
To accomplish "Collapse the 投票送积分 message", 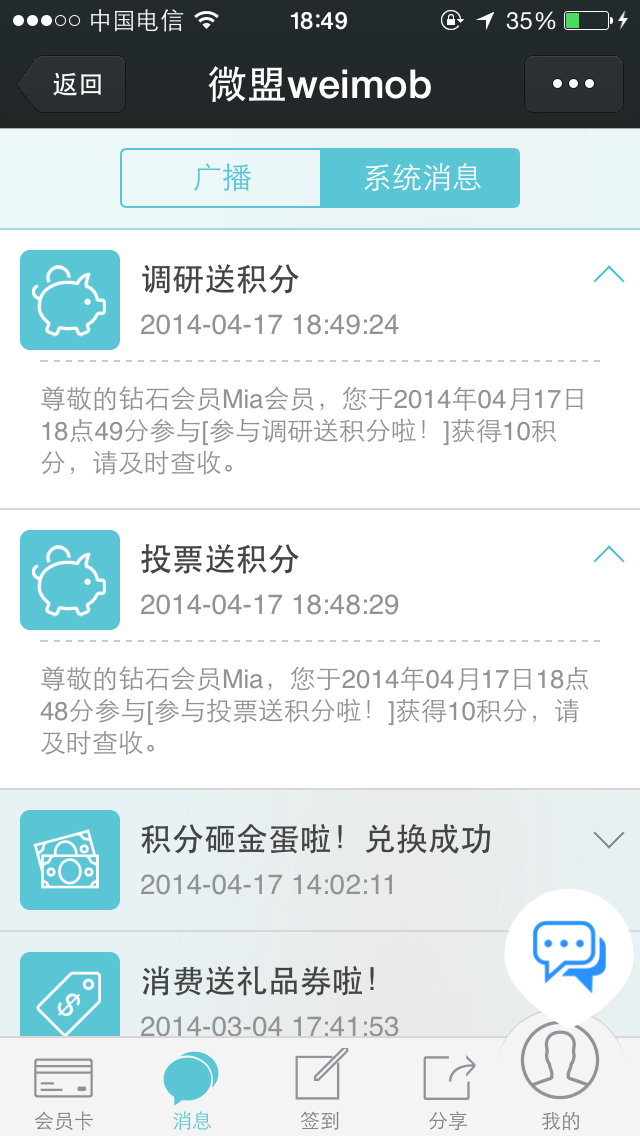I will tap(608, 555).
